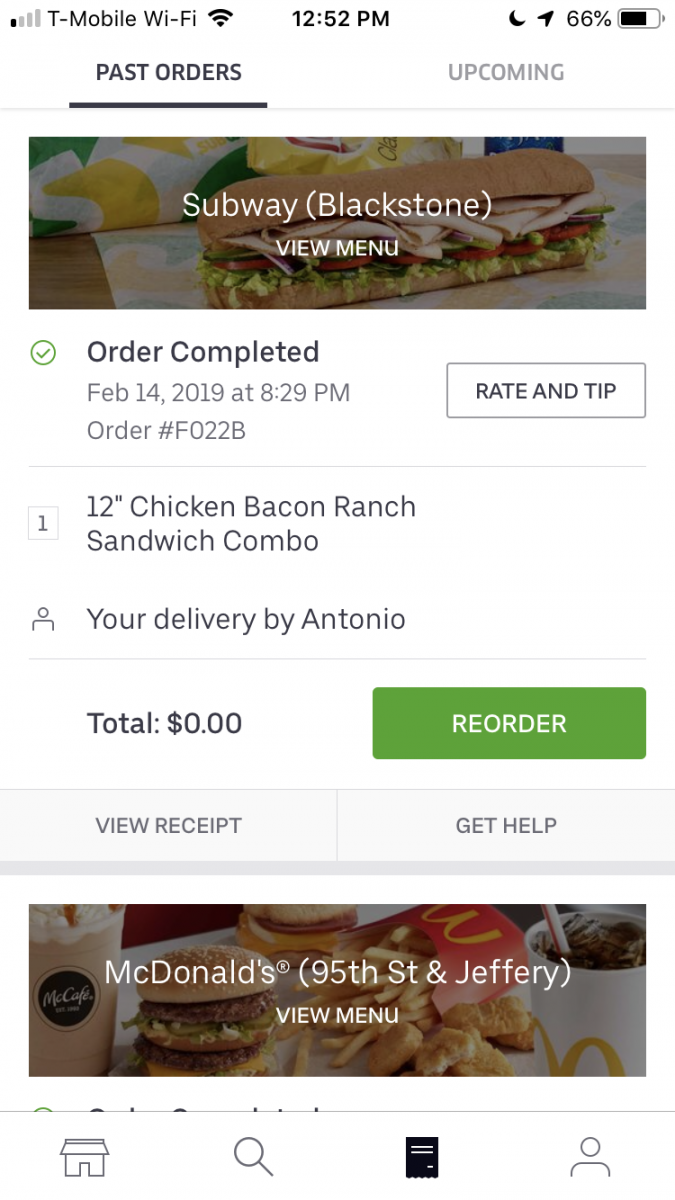
Task: Reorder the Subway order
Action: coord(509,723)
